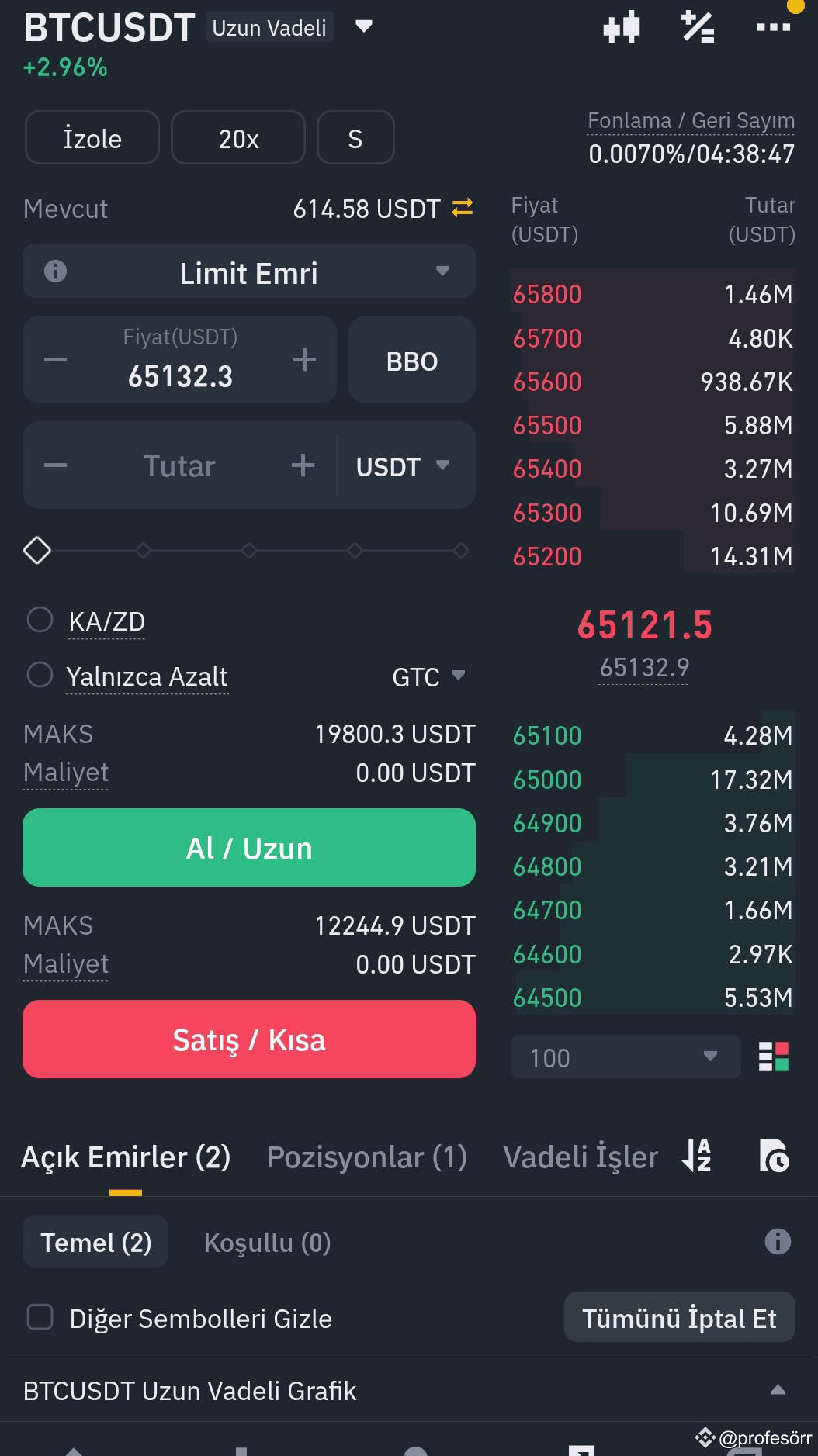
Task: Cancel all orders with Tümünü İptal Et
Action: (x=679, y=1317)
